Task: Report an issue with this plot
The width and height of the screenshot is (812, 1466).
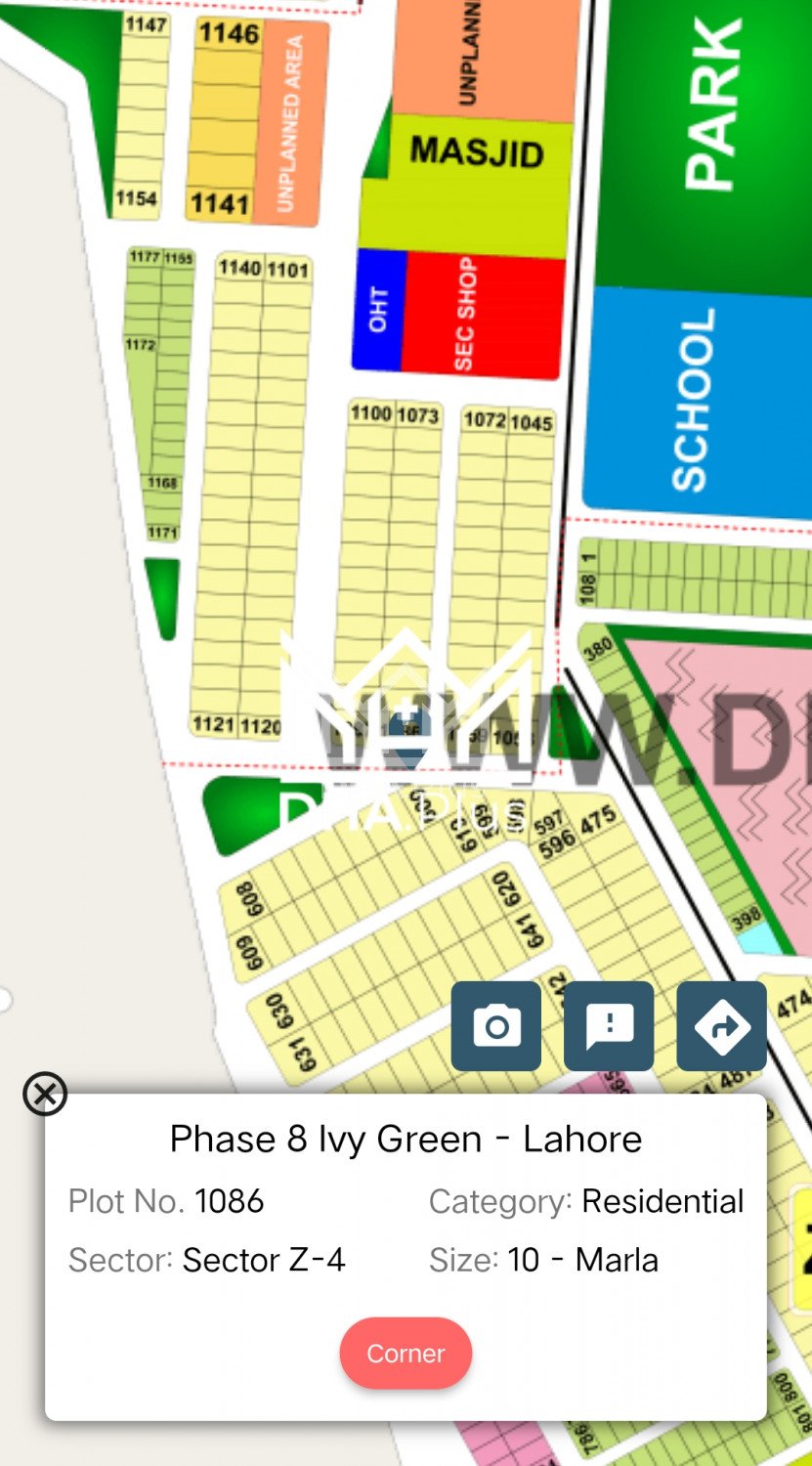Action: click(609, 1026)
